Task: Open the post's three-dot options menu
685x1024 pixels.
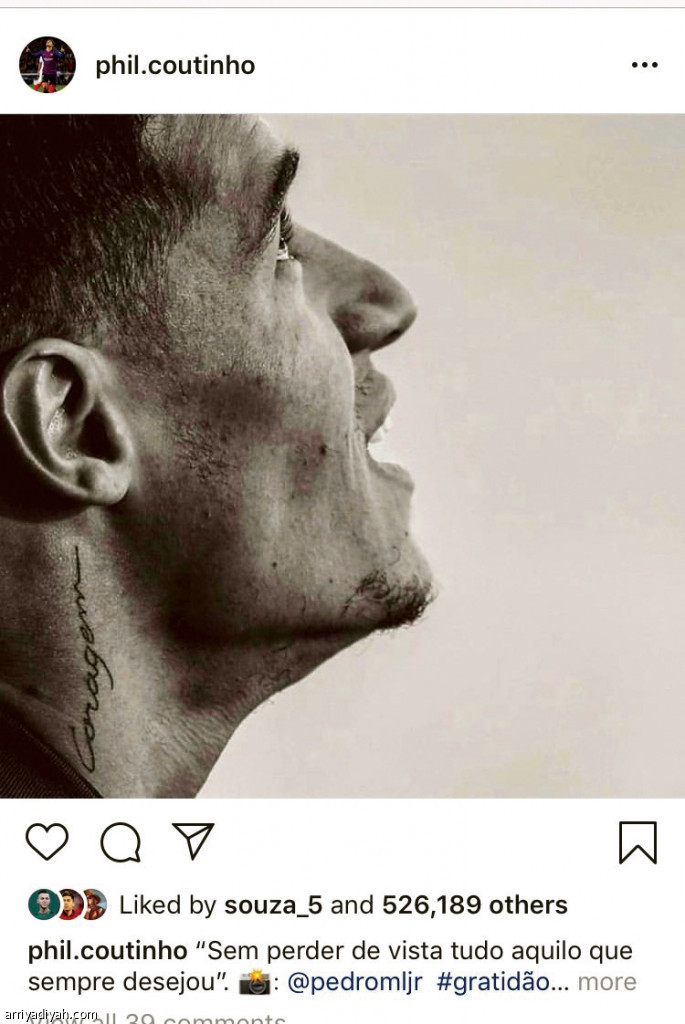Action: [x=644, y=66]
